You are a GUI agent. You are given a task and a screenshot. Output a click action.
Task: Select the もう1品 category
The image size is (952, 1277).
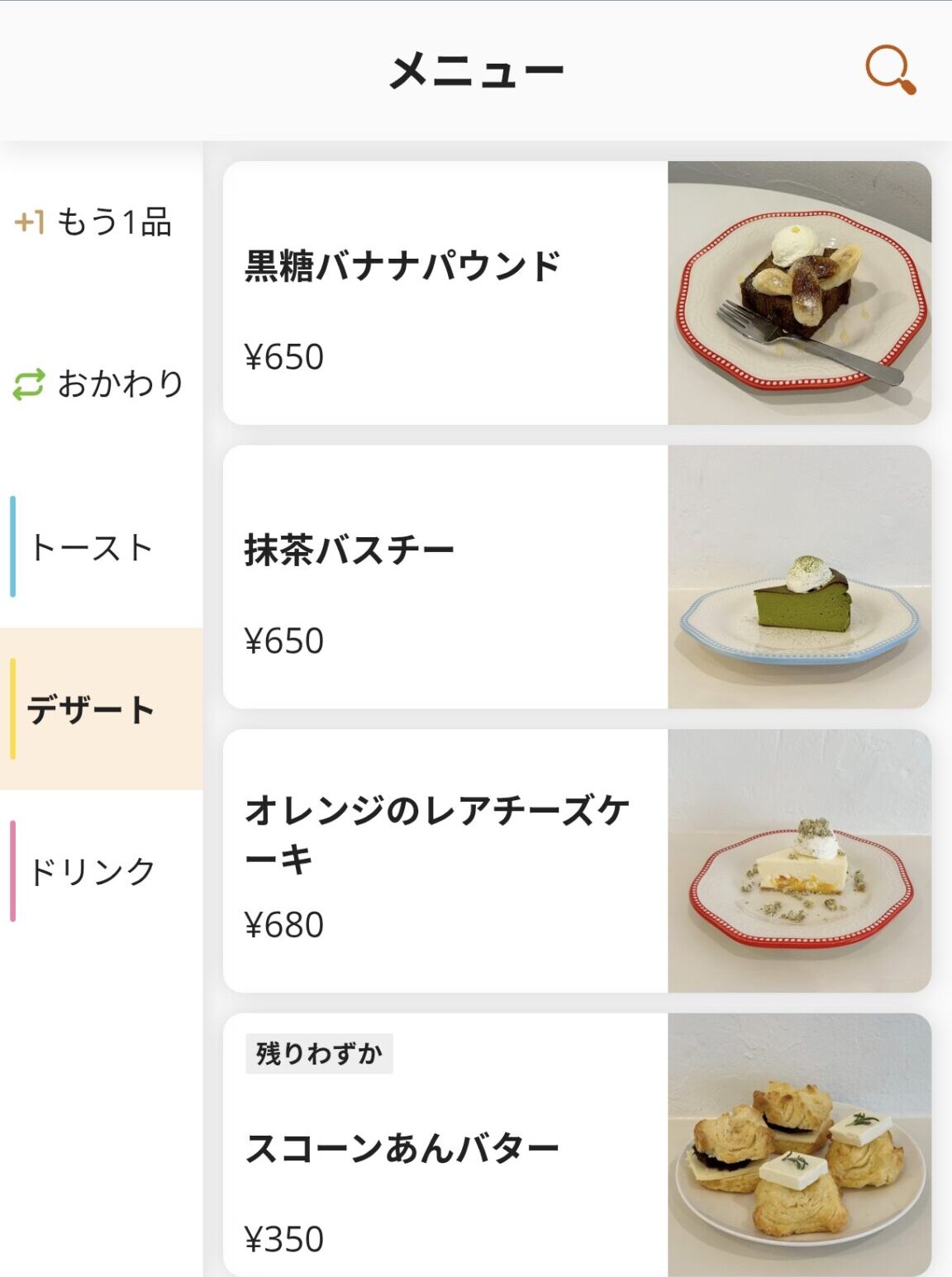click(x=94, y=222)
